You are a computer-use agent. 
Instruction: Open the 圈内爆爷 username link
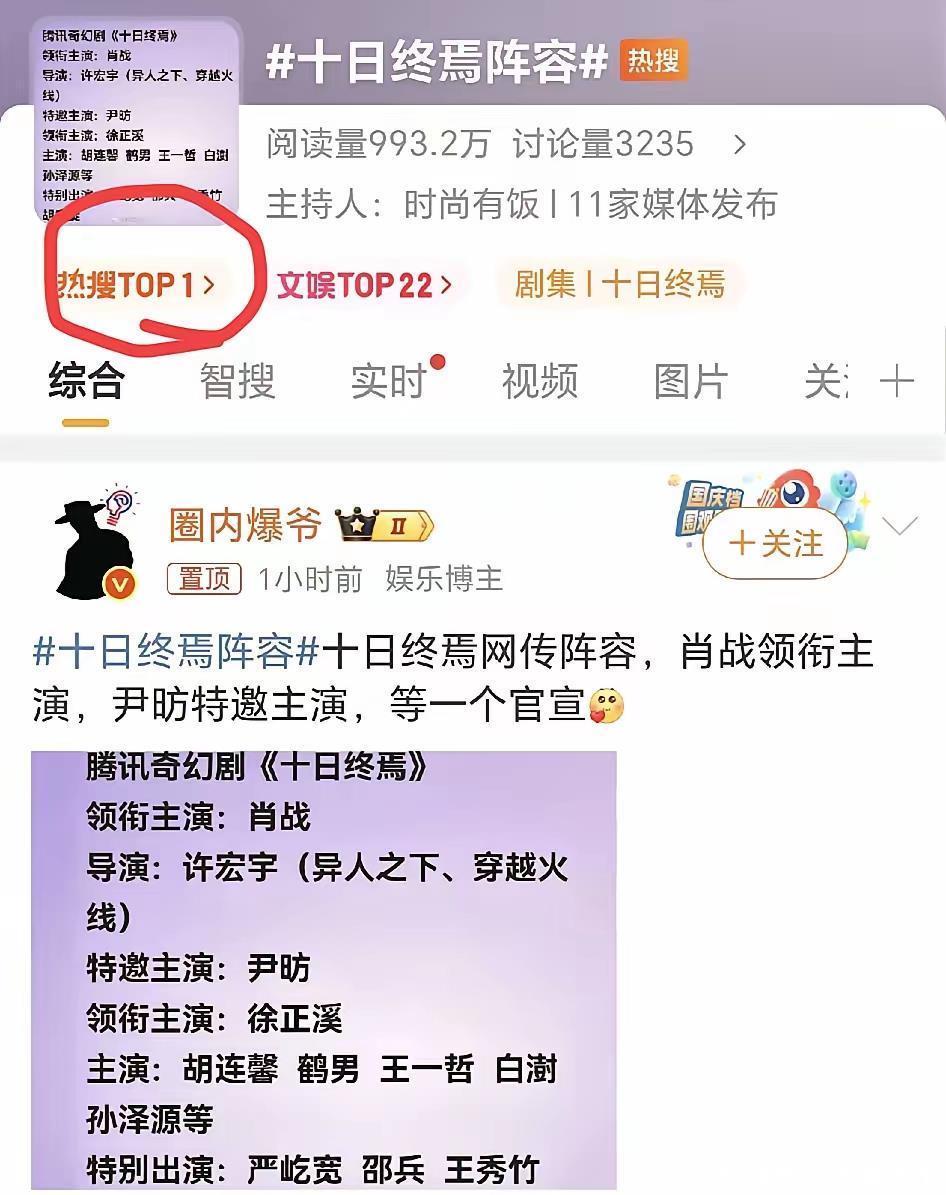[245, 525]
